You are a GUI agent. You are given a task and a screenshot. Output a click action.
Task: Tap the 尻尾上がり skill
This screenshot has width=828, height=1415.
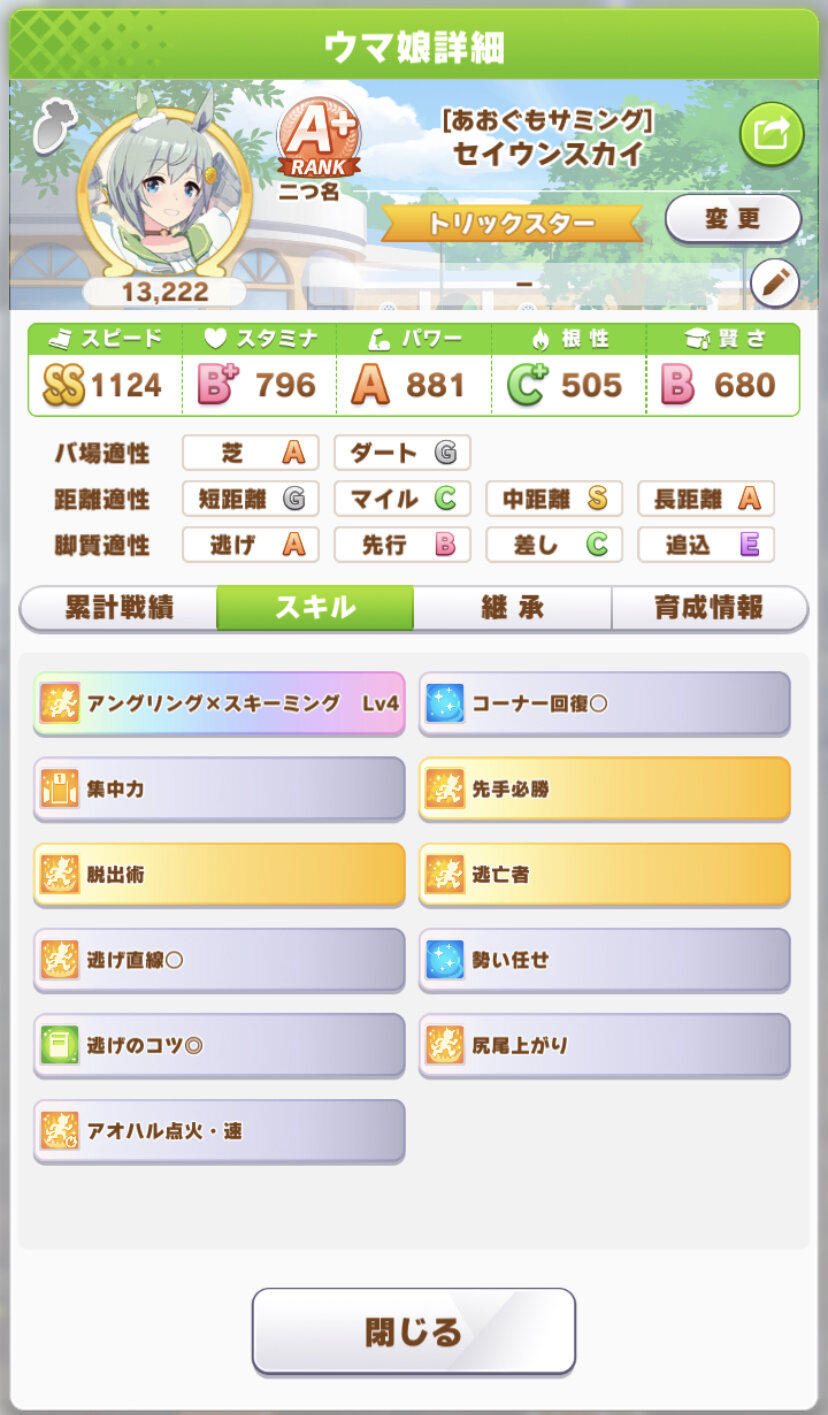pos(604,1046)
